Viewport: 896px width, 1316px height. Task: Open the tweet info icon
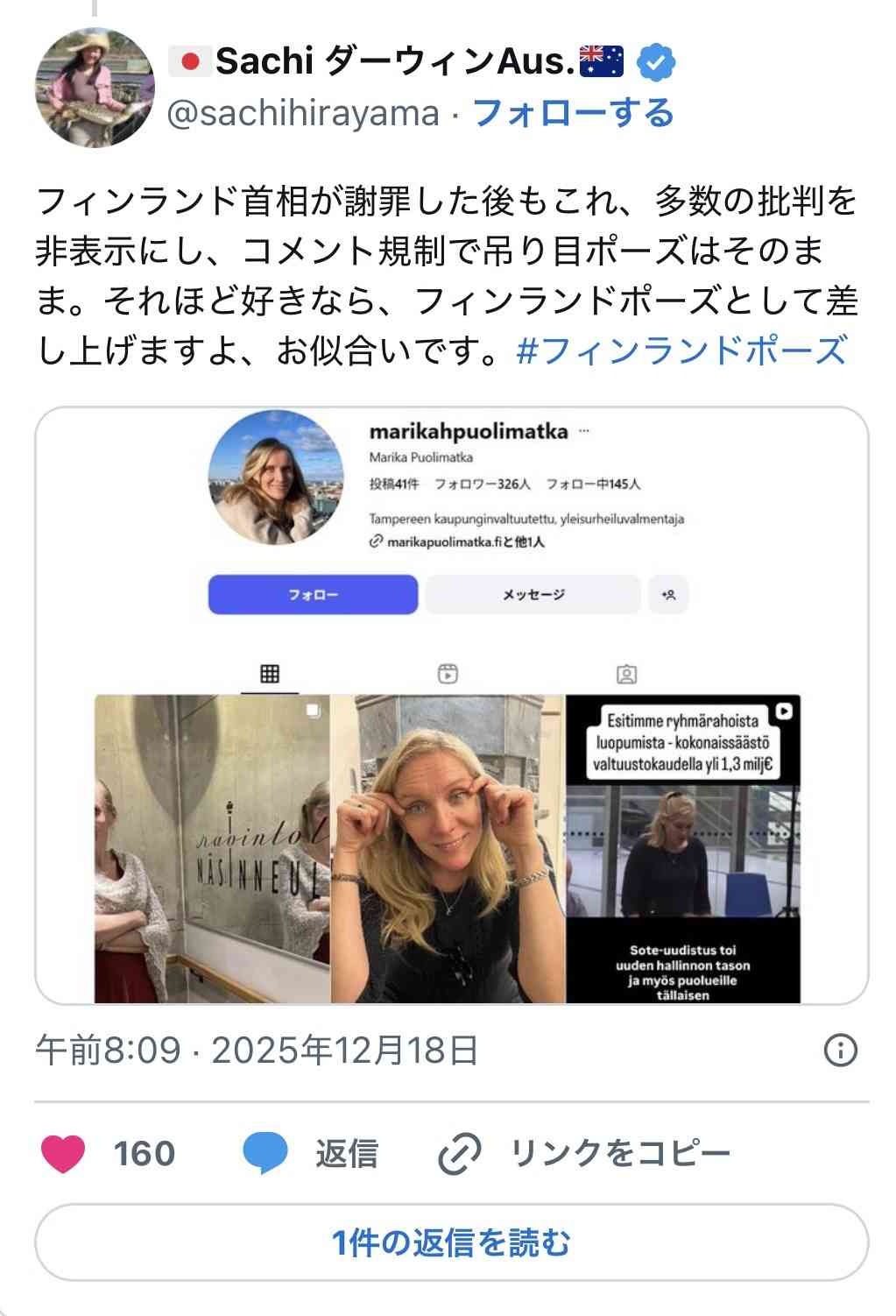[x=841, y=1049]
